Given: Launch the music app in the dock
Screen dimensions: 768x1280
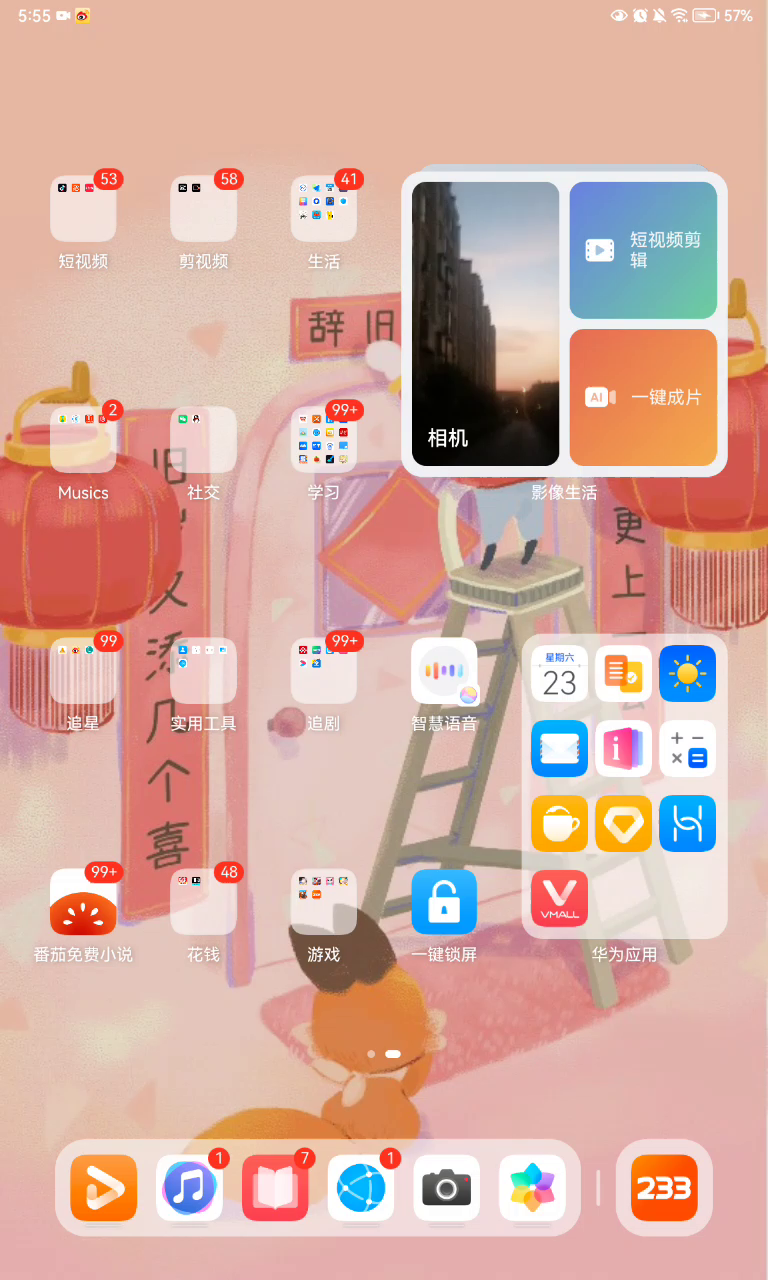Looking at the screenshot, I should tap(189, 1188).
